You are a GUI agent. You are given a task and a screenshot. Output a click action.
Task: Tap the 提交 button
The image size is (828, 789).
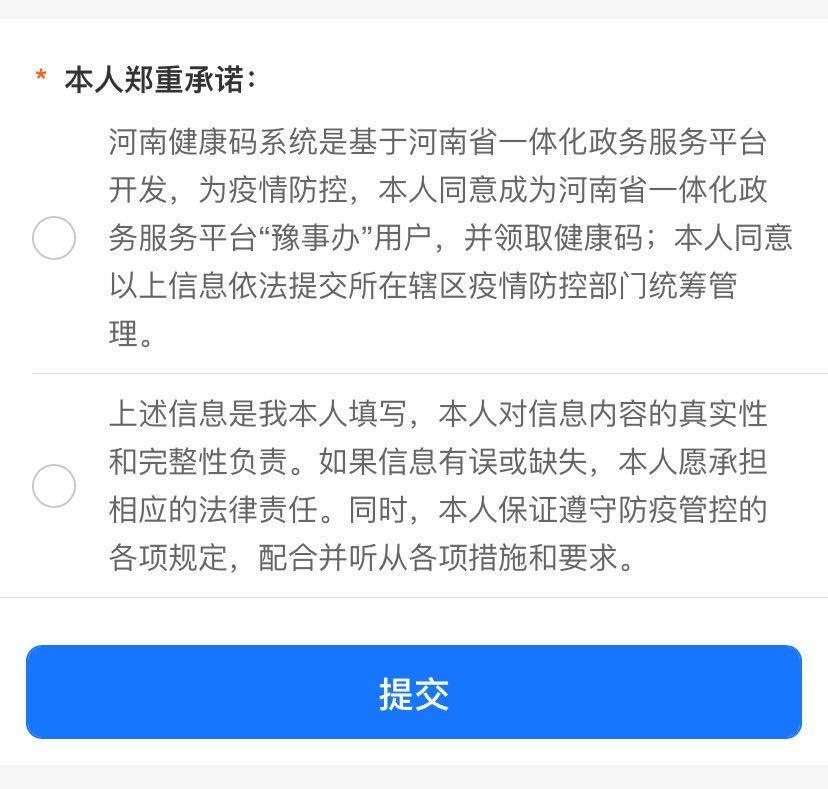click(414, 693)
